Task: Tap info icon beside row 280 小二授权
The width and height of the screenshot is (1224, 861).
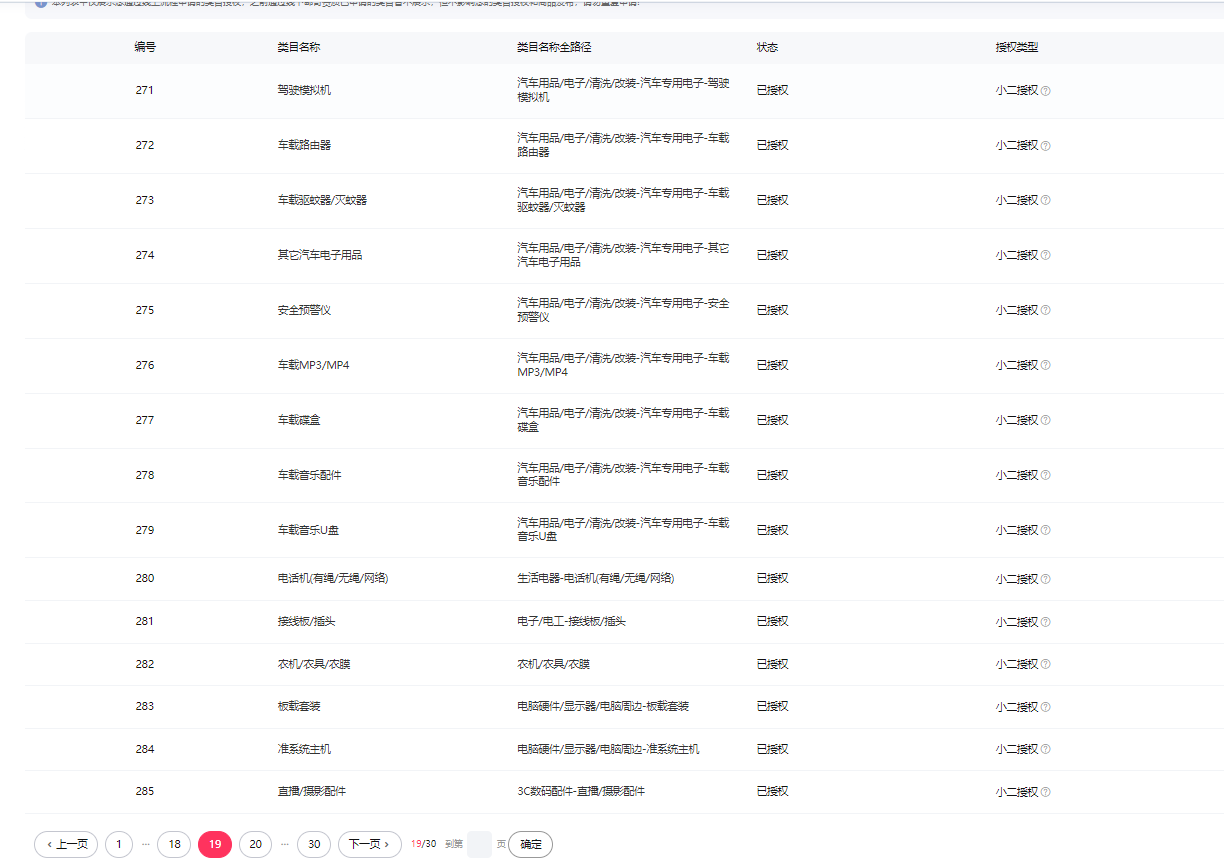Action: (1046, 579)
